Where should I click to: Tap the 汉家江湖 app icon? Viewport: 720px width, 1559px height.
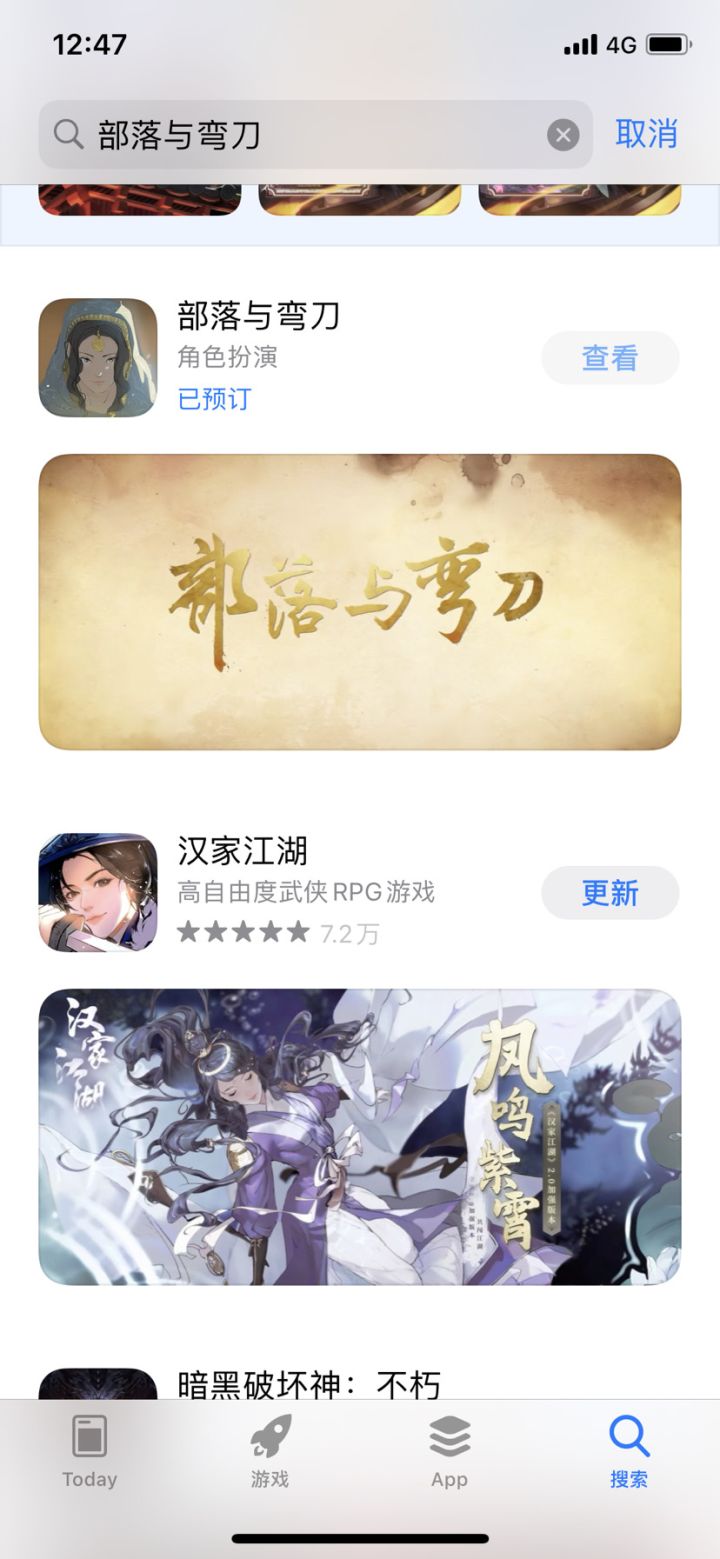[96, 891]
